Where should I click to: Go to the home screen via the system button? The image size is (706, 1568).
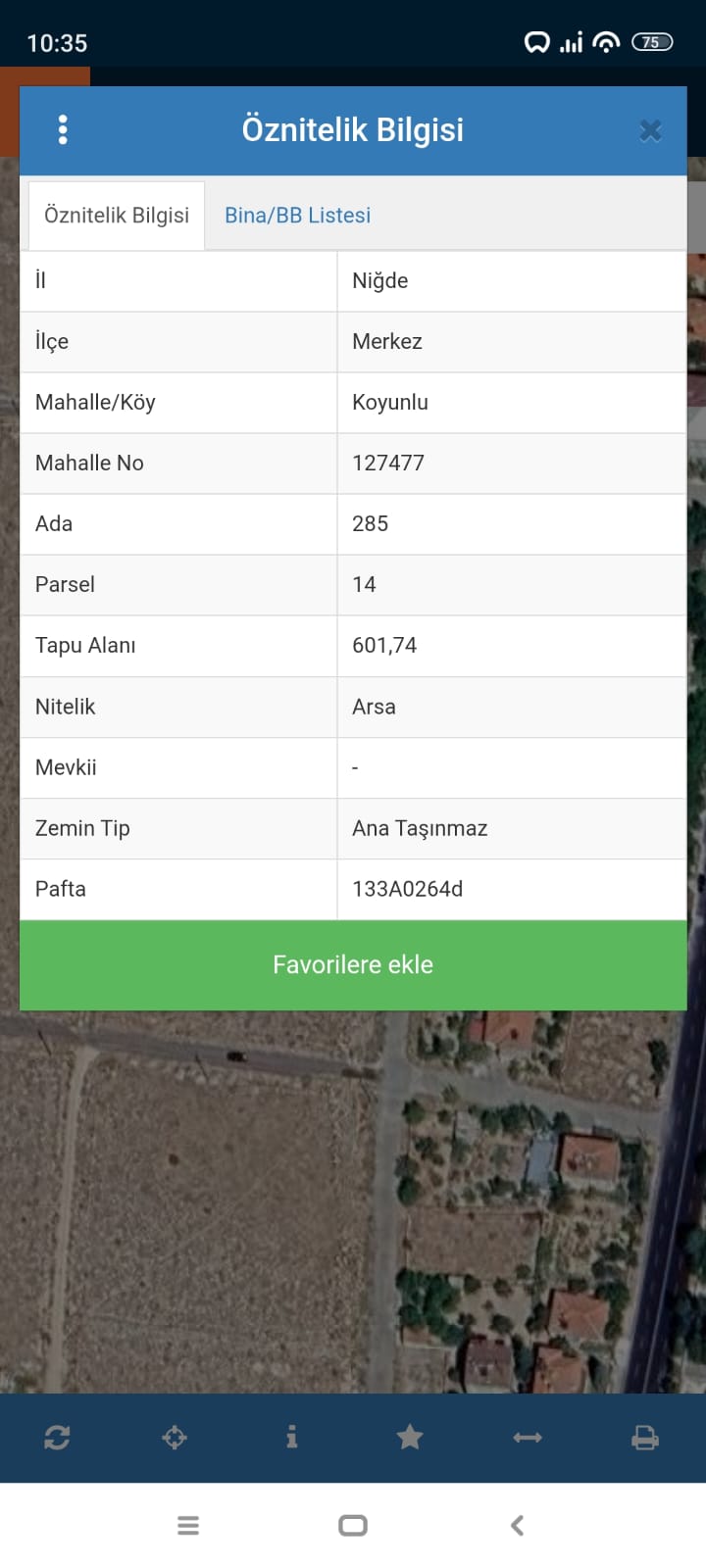point(353,1525)
